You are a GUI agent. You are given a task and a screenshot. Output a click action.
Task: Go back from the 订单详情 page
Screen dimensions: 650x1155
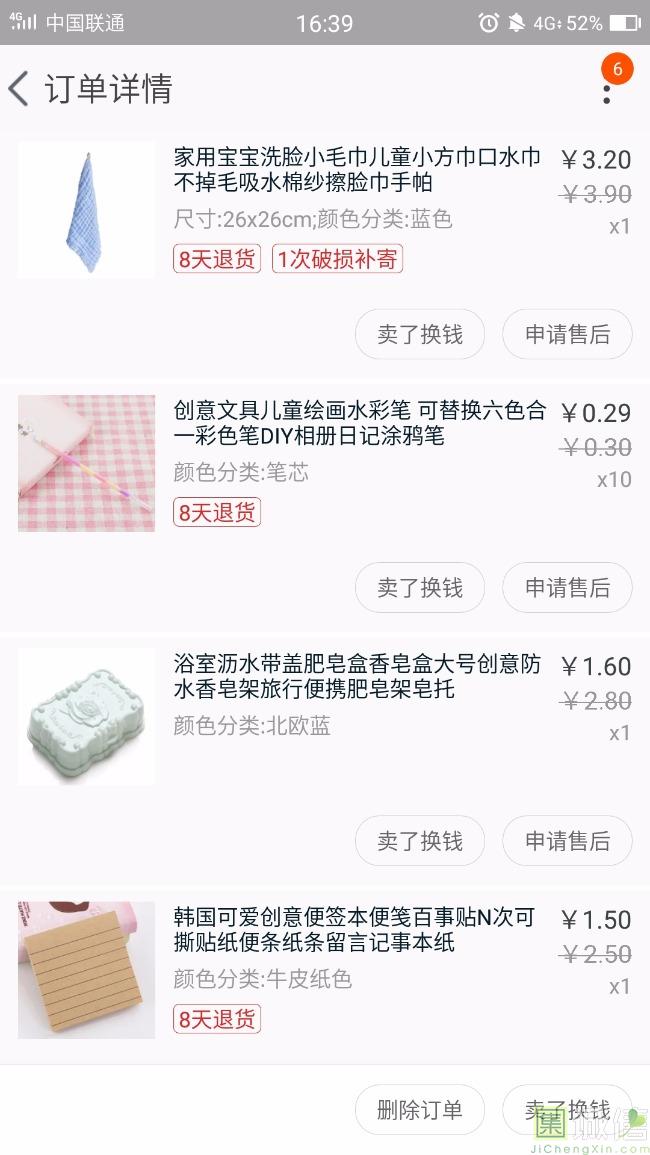pyautogui.click(x=19, y=89)
